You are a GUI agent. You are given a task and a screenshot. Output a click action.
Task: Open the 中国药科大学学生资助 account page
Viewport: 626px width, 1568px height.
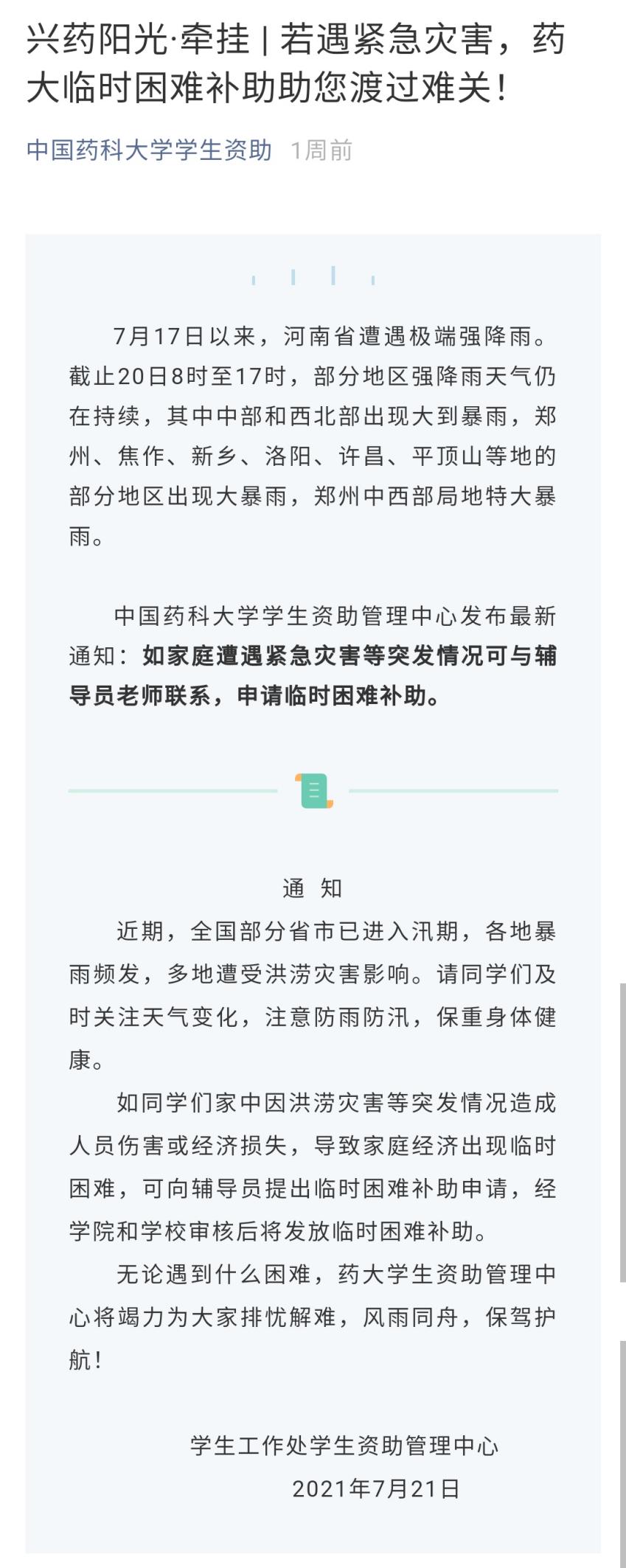point(150,150)
